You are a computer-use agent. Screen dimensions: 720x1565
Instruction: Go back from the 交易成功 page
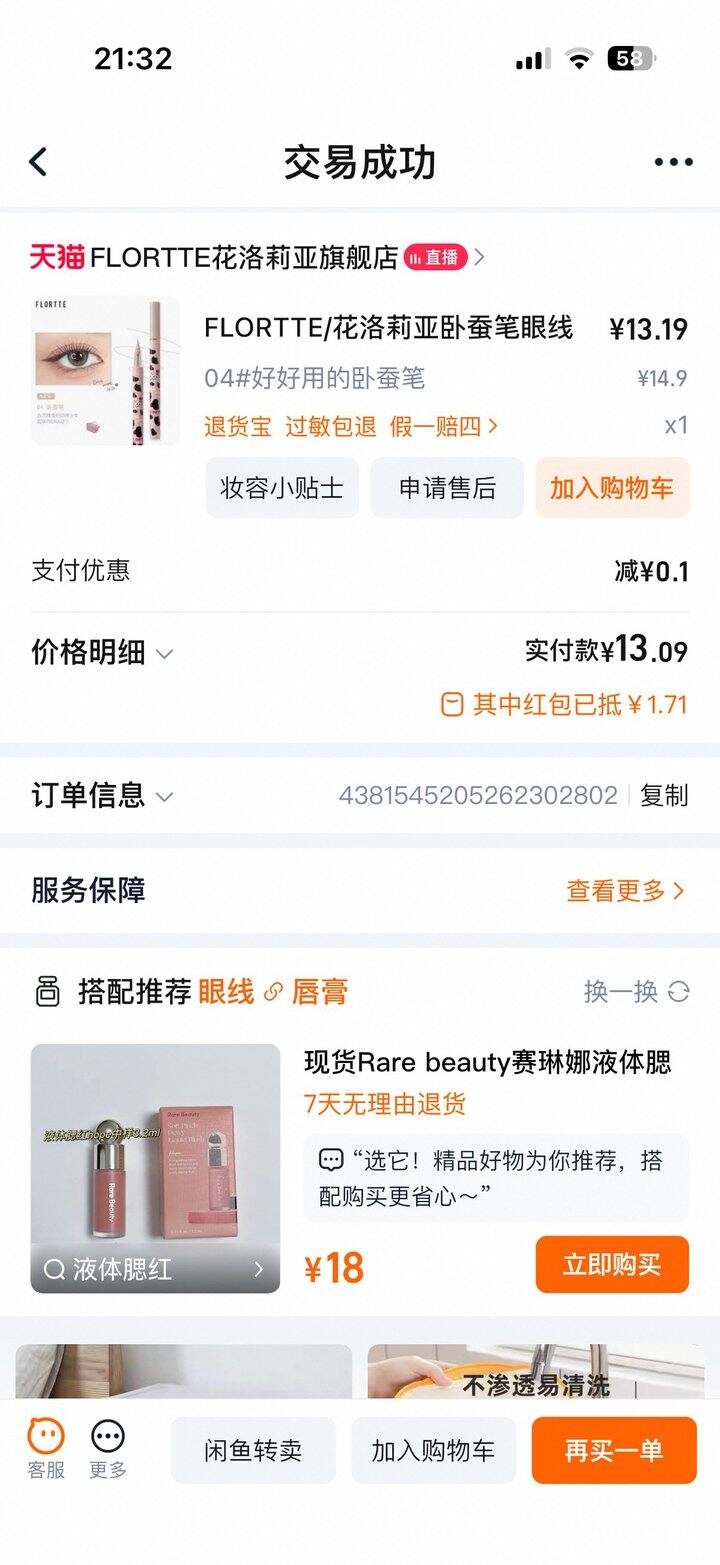click(x=39, y=162)
